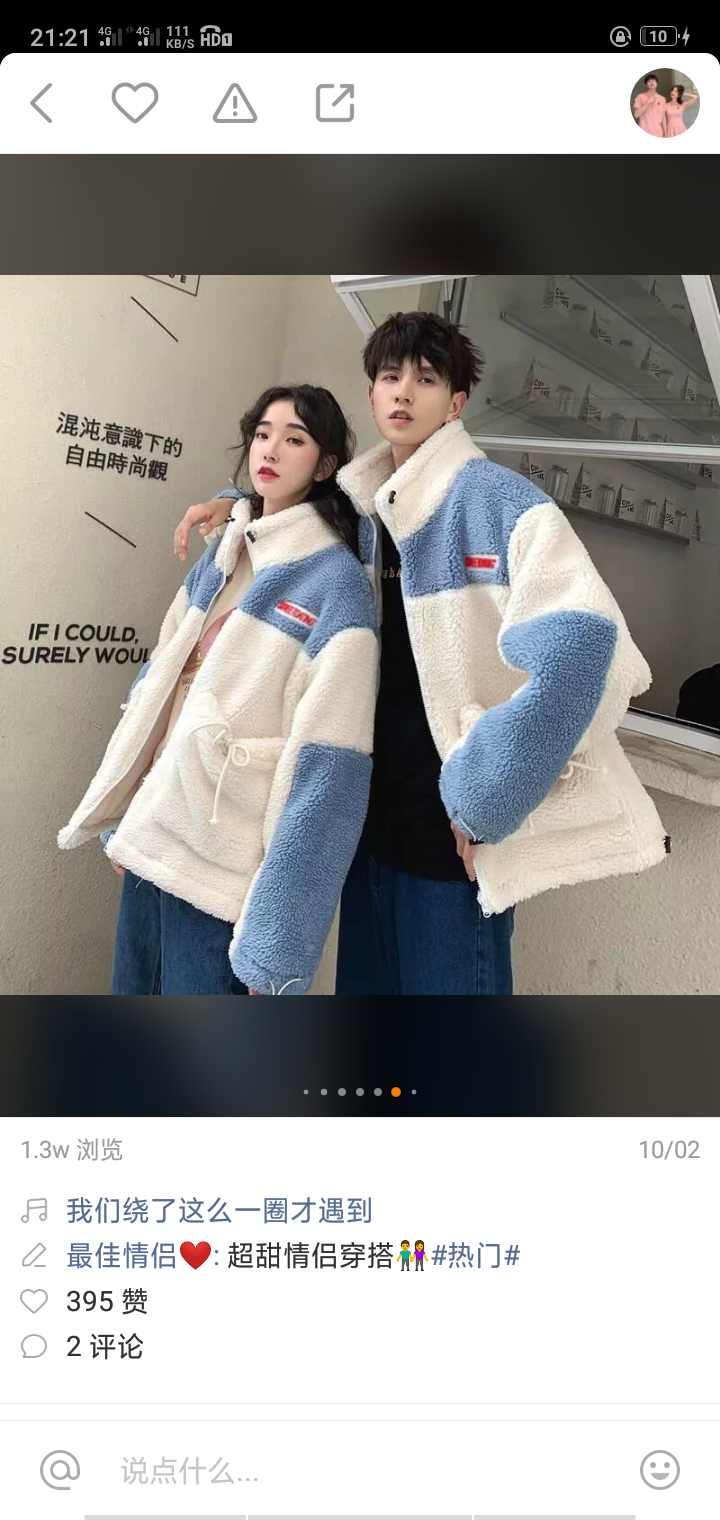Viewport: 720px width, 1520px height.
Task: Open the emoji picker smiley
Action: (x=660, y=1470)
